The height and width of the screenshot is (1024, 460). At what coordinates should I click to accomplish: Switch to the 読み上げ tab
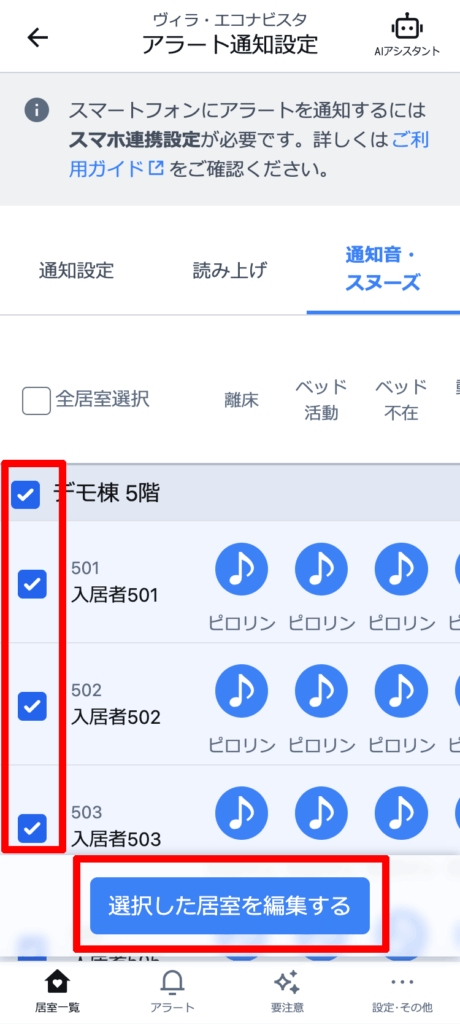[x=229, y=270]
